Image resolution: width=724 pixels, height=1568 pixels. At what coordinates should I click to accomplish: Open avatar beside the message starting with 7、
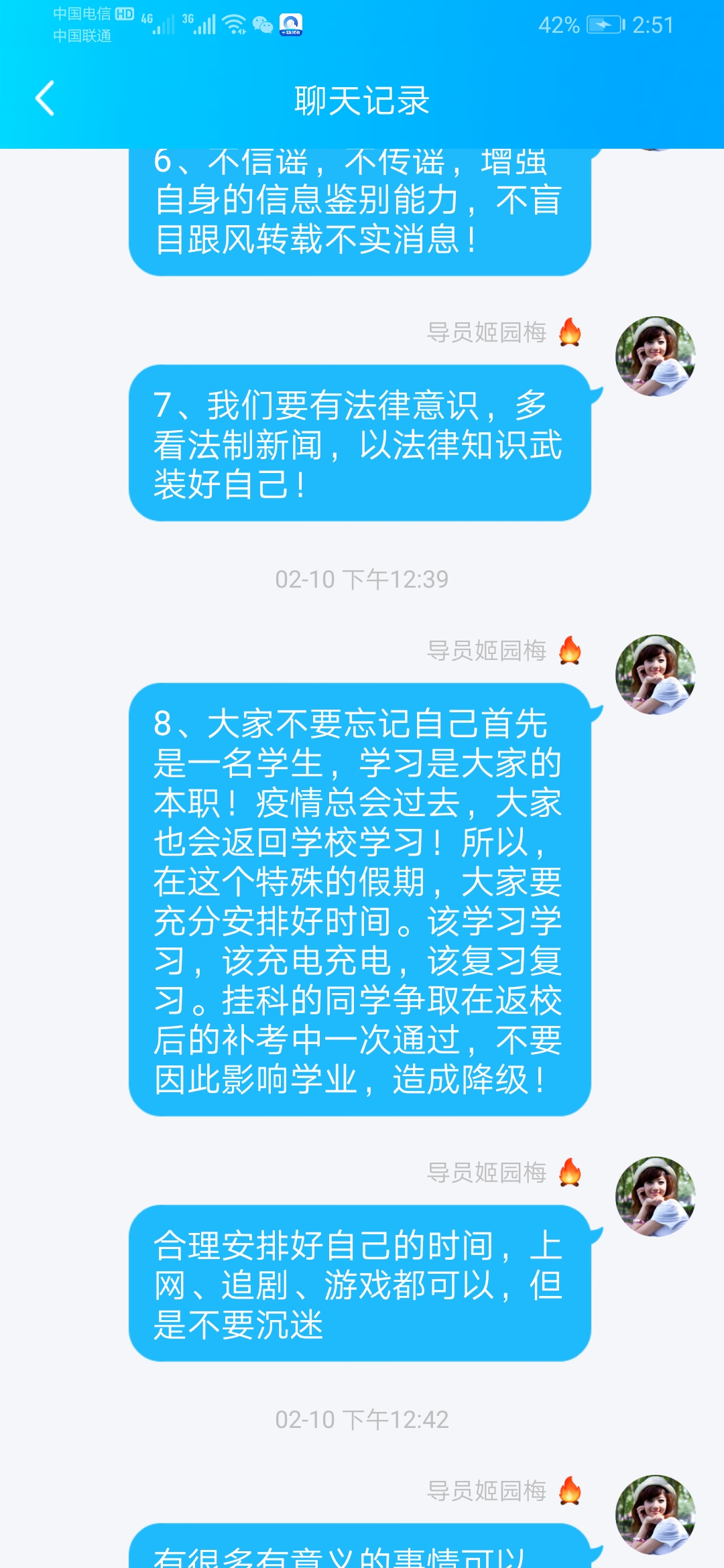point(655,356)
